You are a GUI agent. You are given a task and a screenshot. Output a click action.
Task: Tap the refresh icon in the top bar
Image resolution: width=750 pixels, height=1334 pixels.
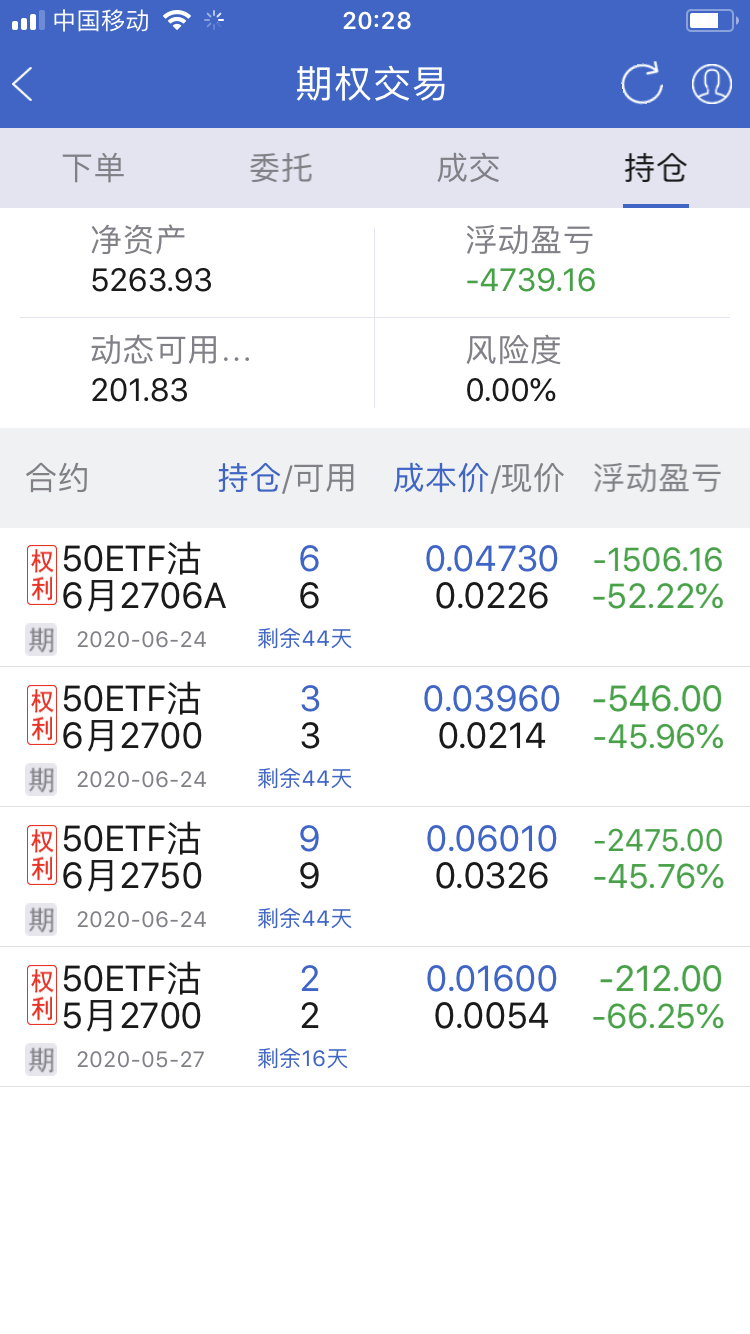click(x=641, y=84)
